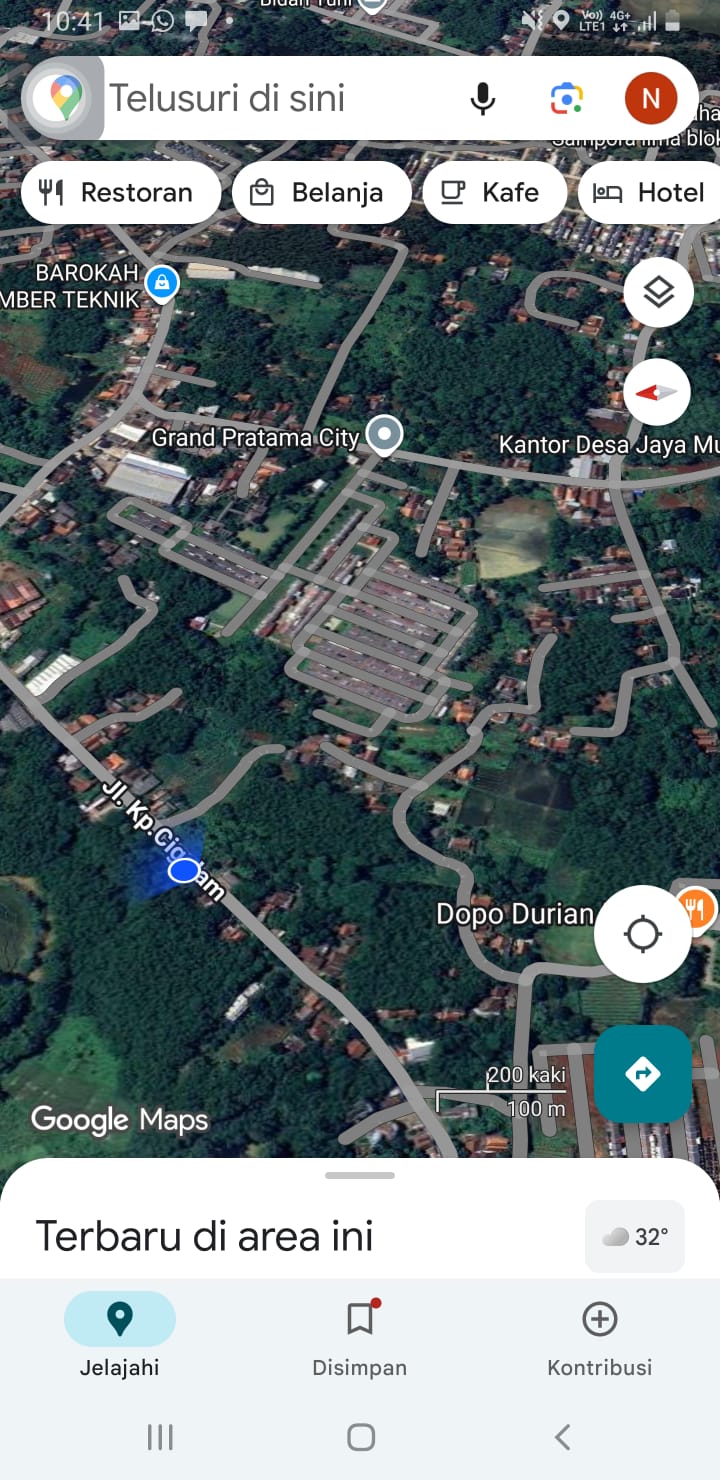Viewport: 720px width, 1480px height.
Task: Enable the Belanja category filter
Action: pyautogui.click(x=322, y=192)
